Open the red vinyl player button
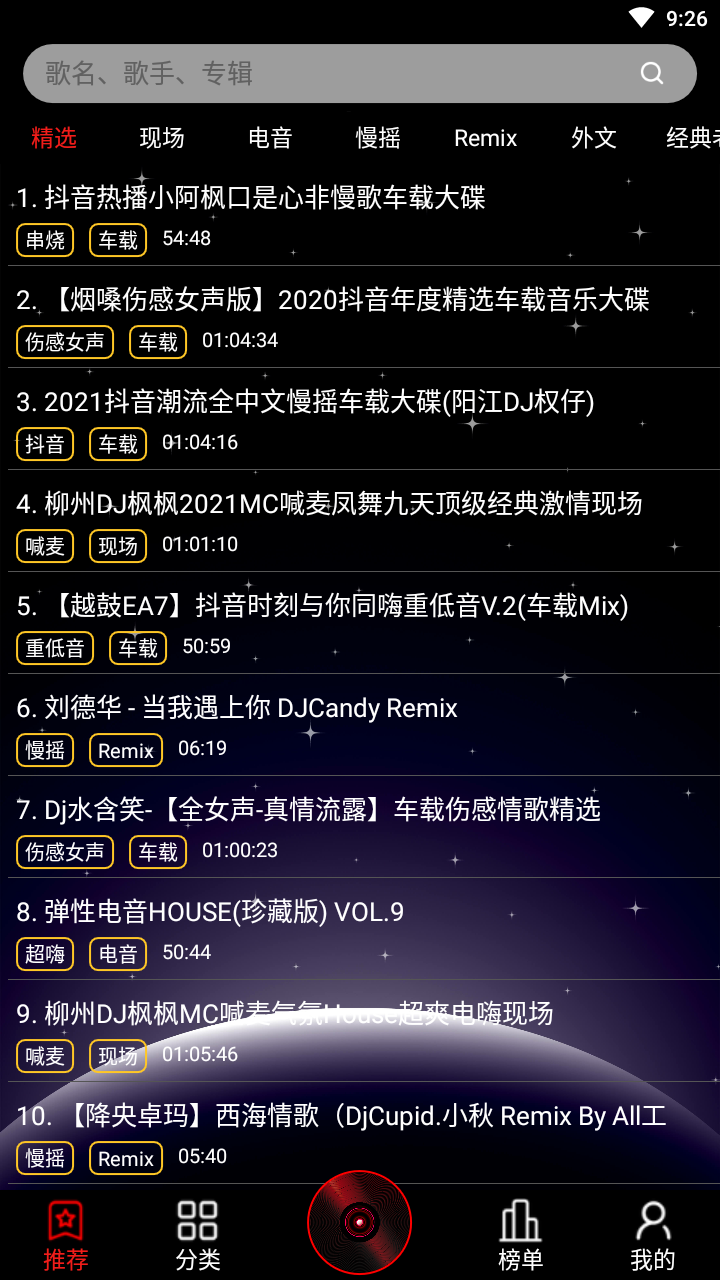The image size is (720, 1280). click(x=360, y=1222)
